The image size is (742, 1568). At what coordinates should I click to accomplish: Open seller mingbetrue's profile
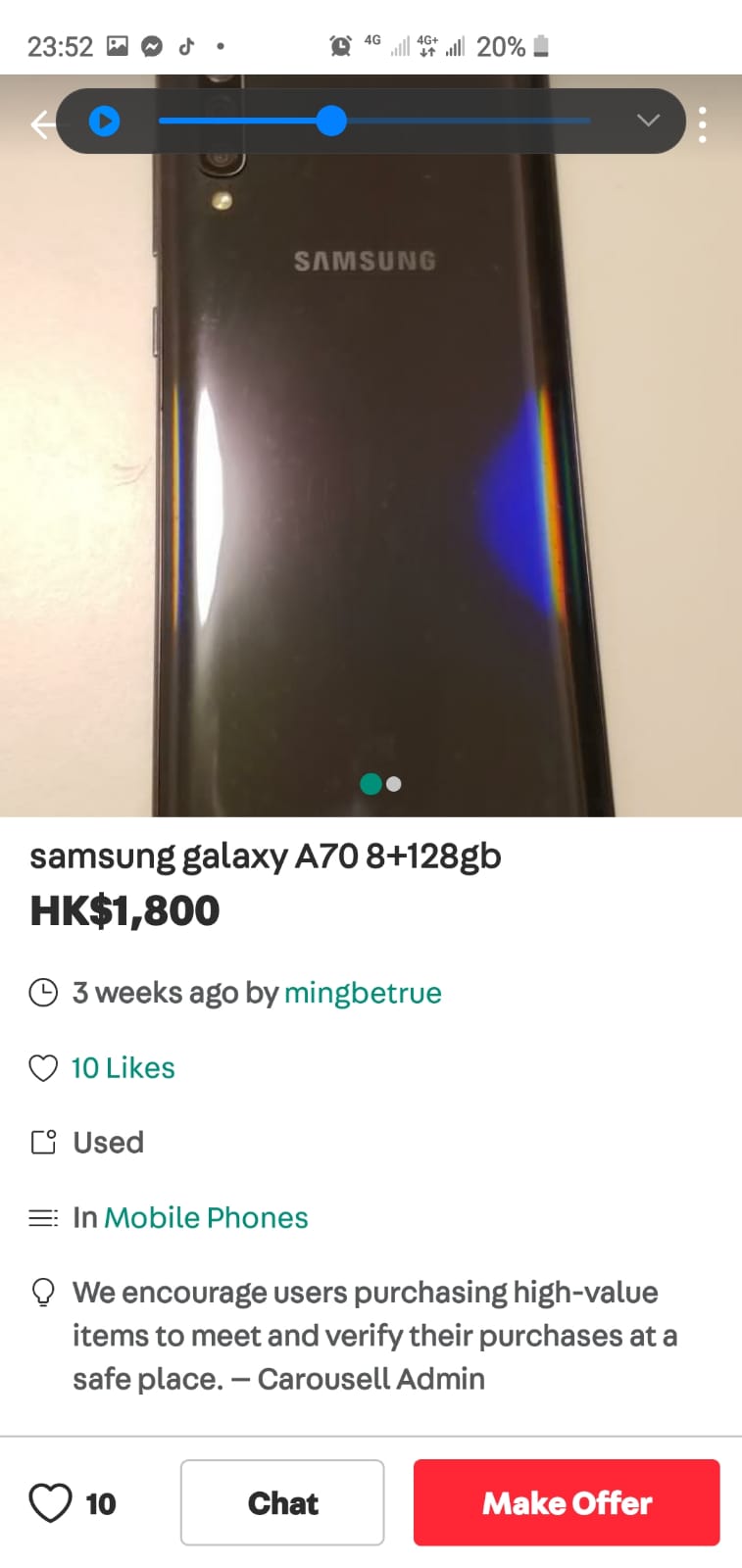[x=363, y=993]
